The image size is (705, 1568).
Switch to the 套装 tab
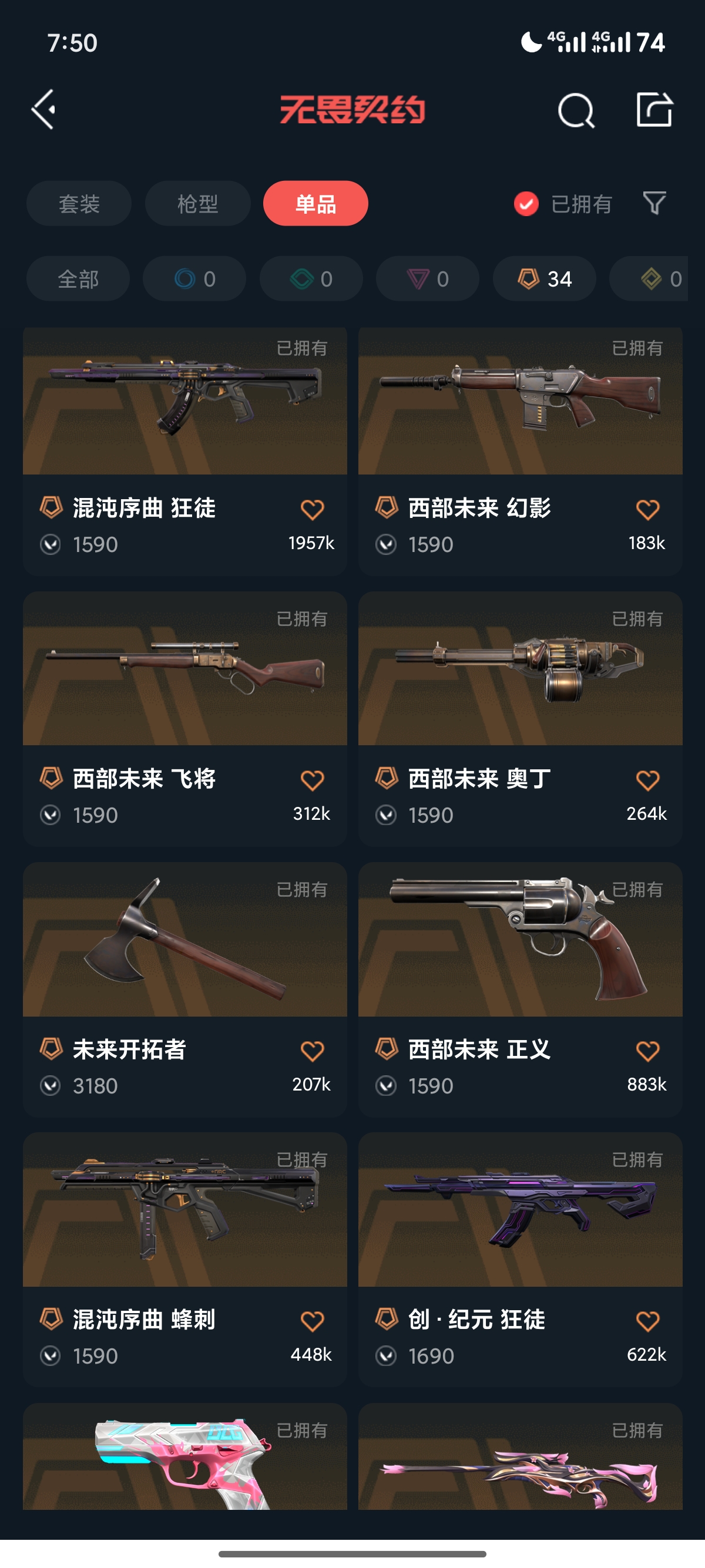pos(79,203)
